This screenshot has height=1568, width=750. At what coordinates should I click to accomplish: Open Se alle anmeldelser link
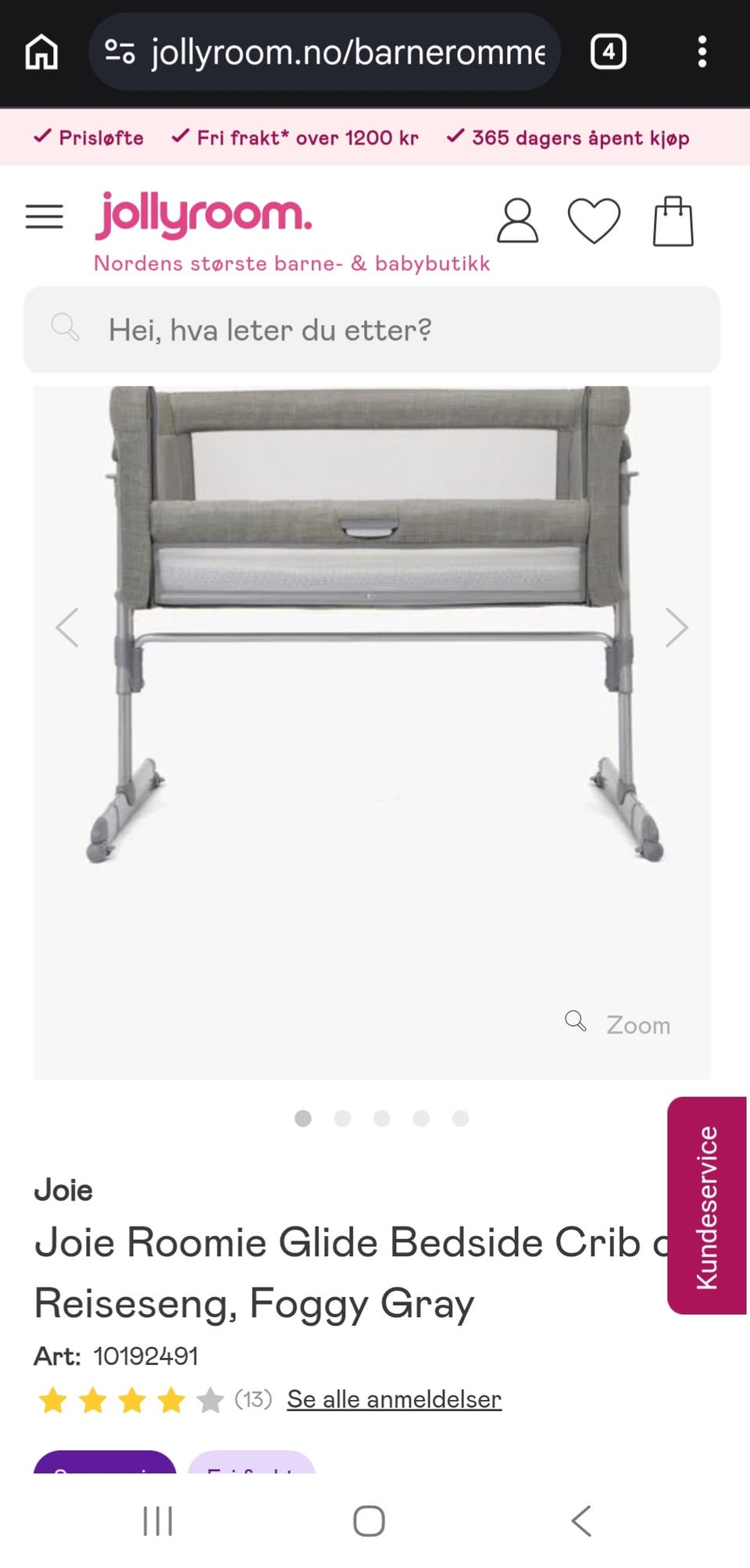point(394,1398)
